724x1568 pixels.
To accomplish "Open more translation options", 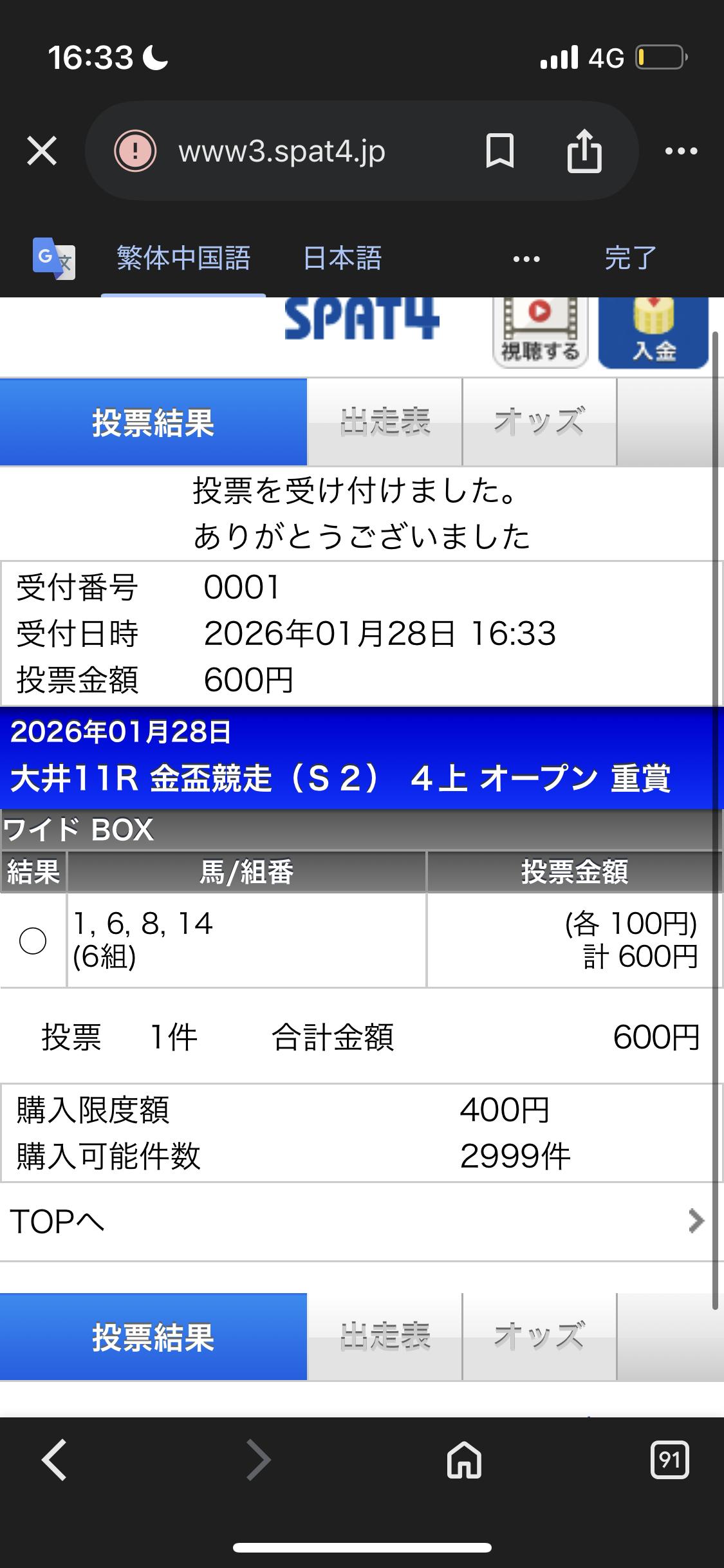I will pyautogui.click(x=526, y=259).
